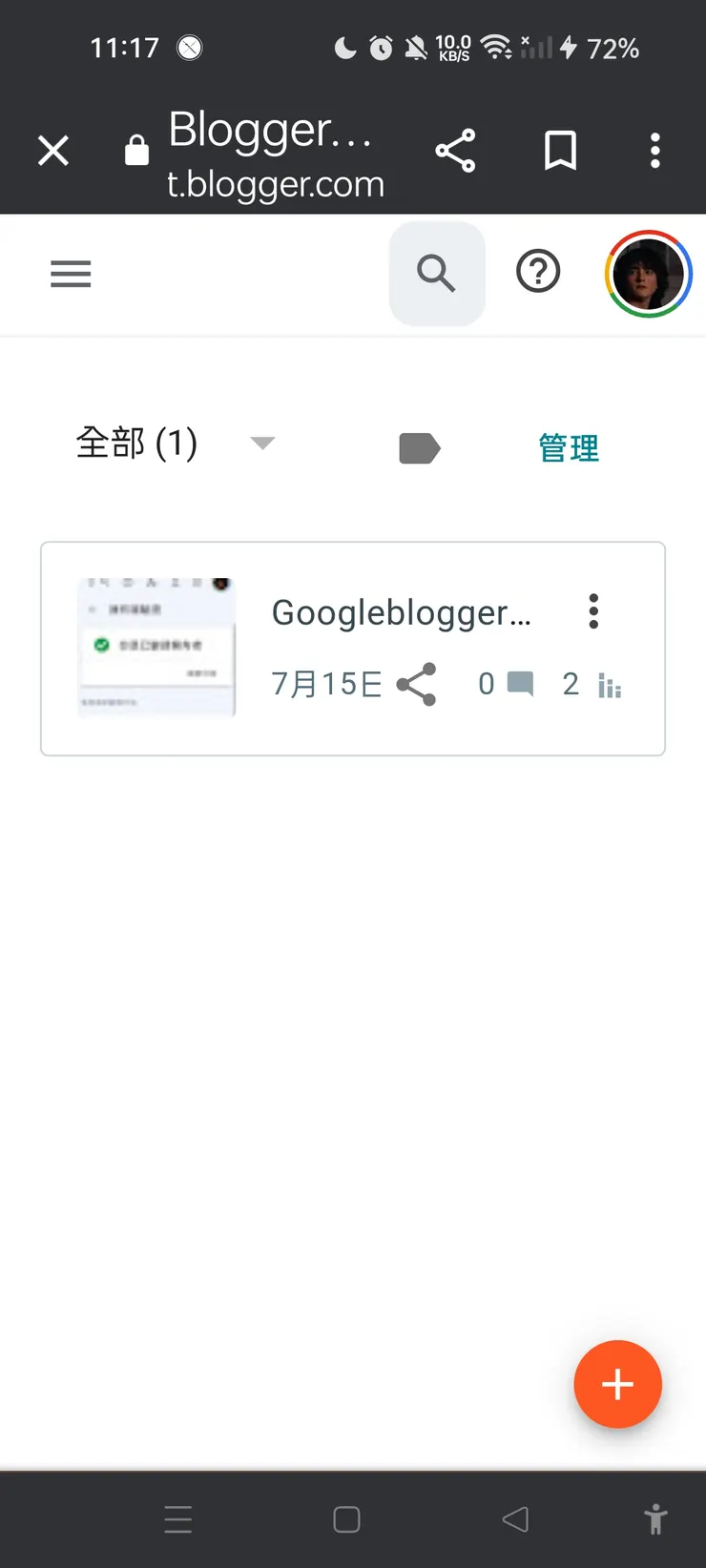Open the Blogger navigation menu

(71, 274)
